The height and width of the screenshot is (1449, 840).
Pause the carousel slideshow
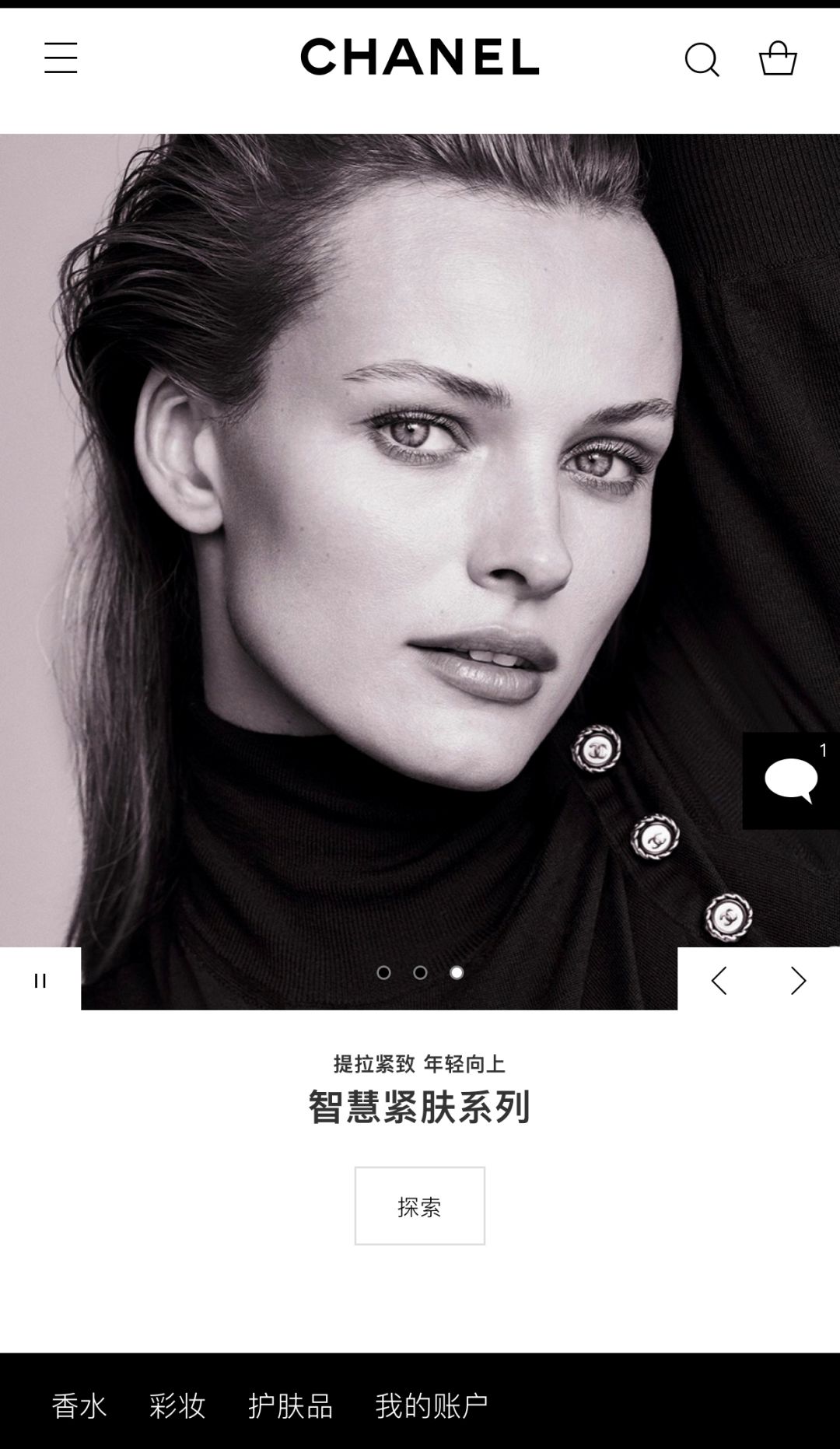[40, 980]
